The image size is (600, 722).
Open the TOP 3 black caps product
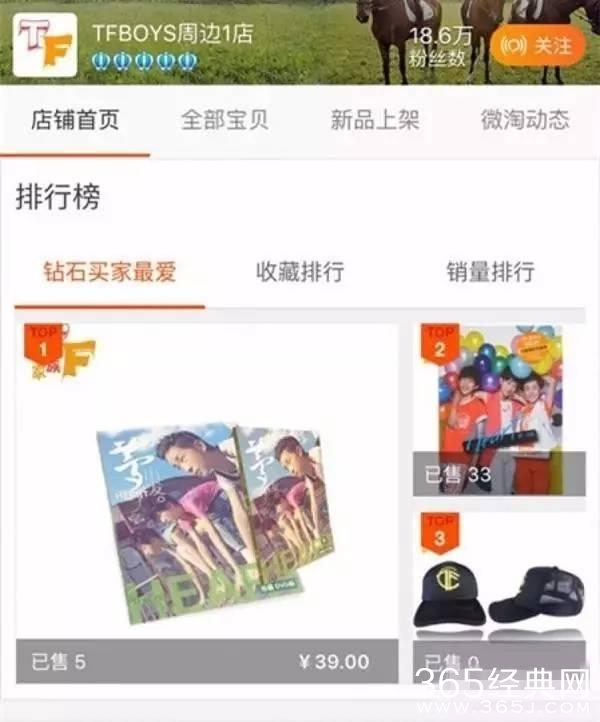500,590
